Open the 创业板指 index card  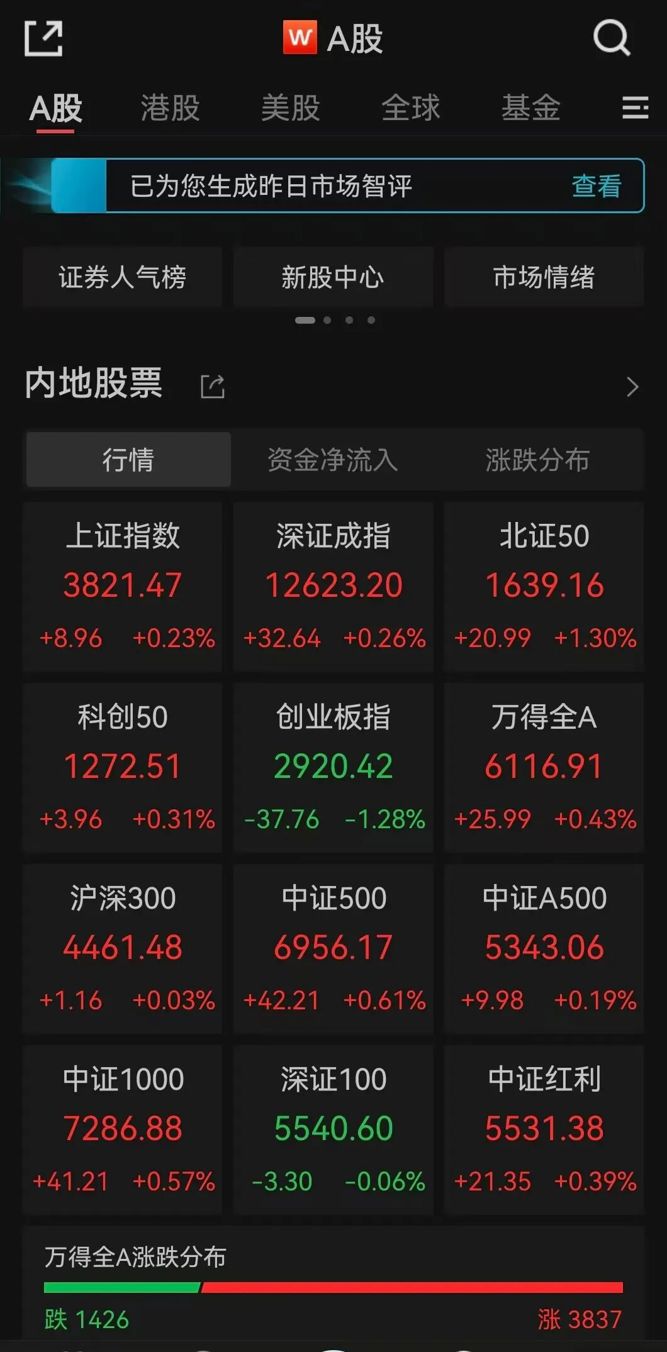point(333,766)
